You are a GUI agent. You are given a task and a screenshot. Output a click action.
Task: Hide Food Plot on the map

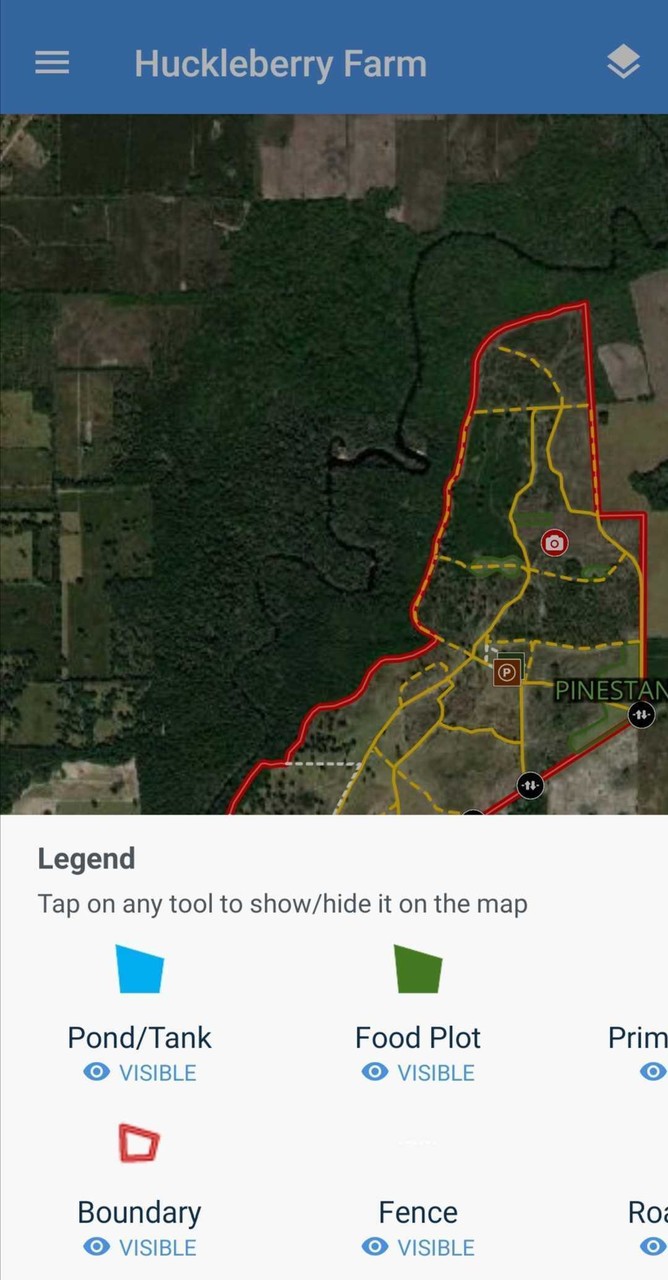pos(418,1072)
